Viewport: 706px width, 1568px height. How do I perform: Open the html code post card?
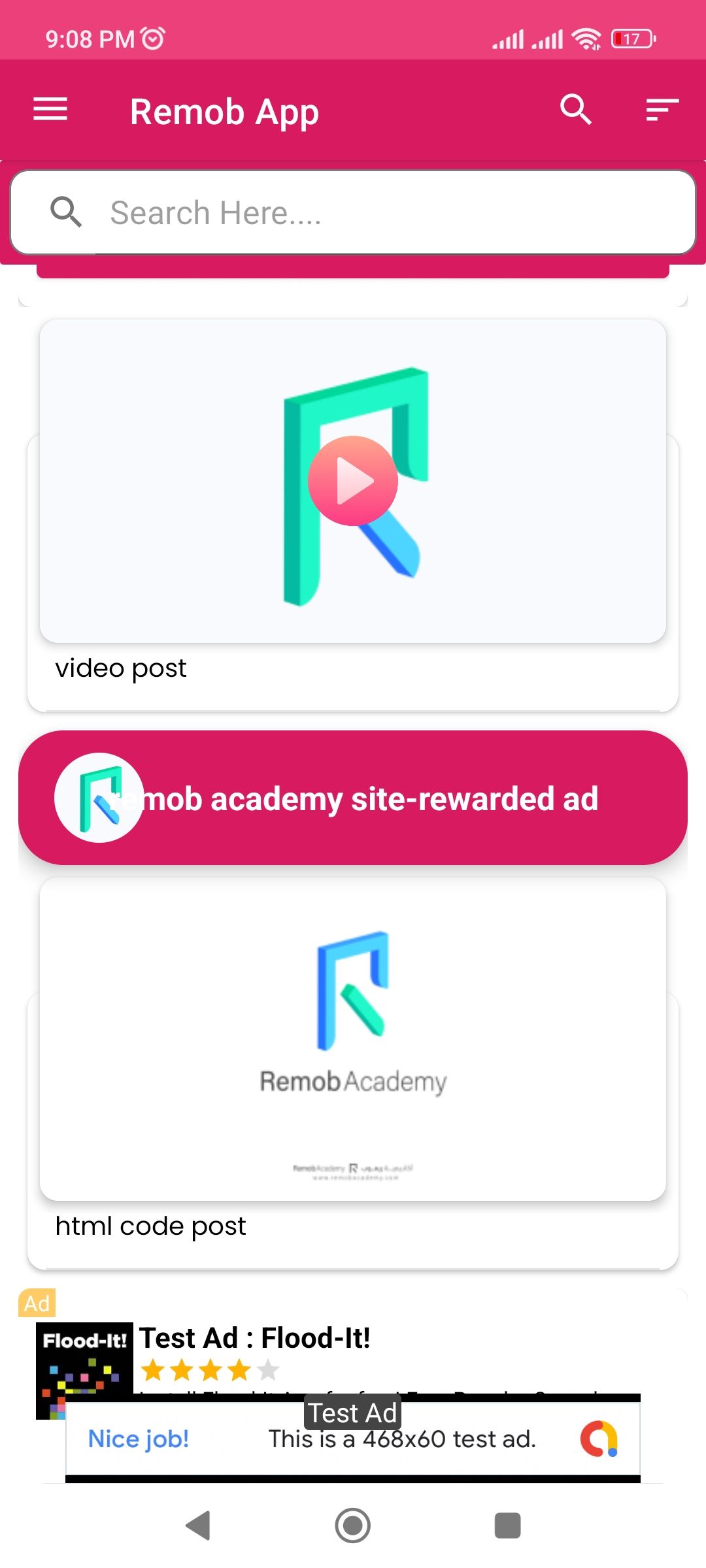353,1073
